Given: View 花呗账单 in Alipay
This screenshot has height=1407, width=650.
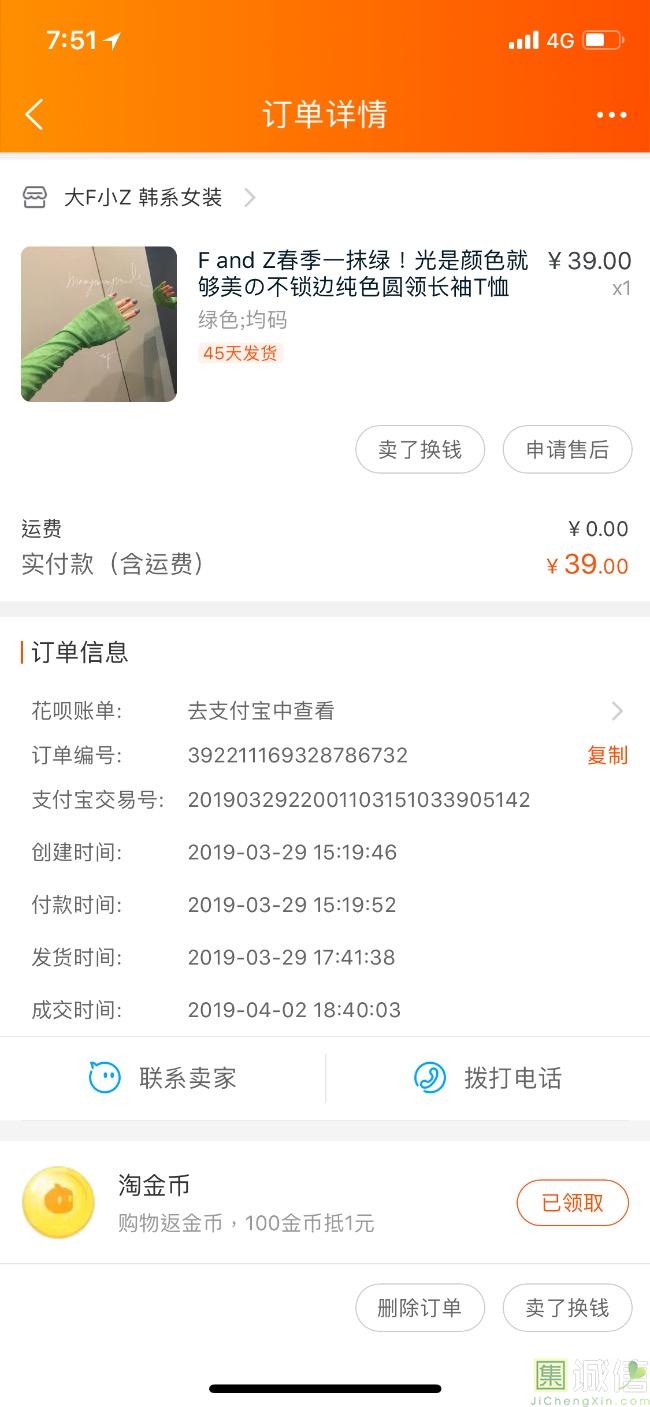Looking at the screenshot, I should pos(400,711).
